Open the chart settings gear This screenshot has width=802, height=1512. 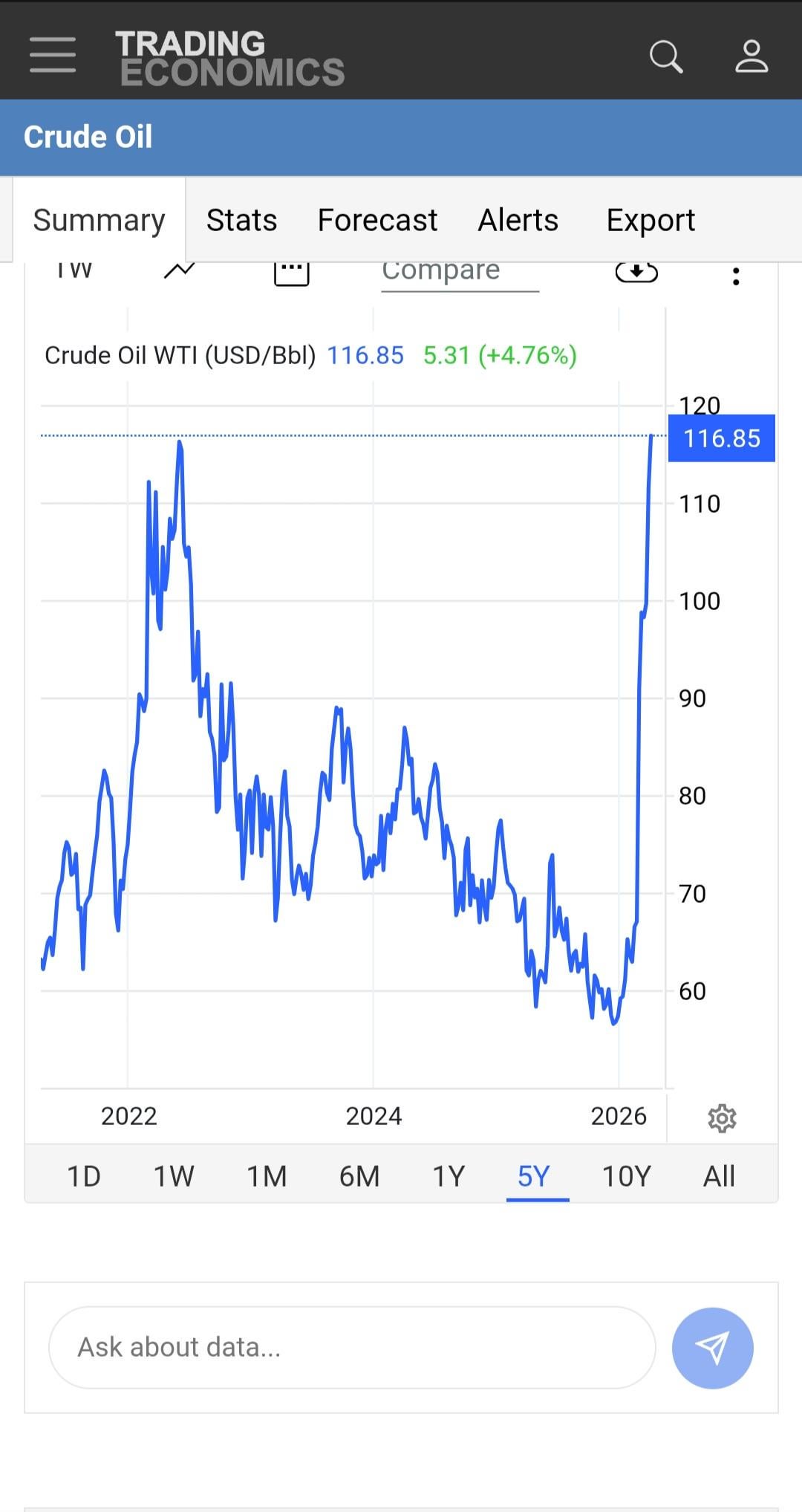(x=722, y=1118)
